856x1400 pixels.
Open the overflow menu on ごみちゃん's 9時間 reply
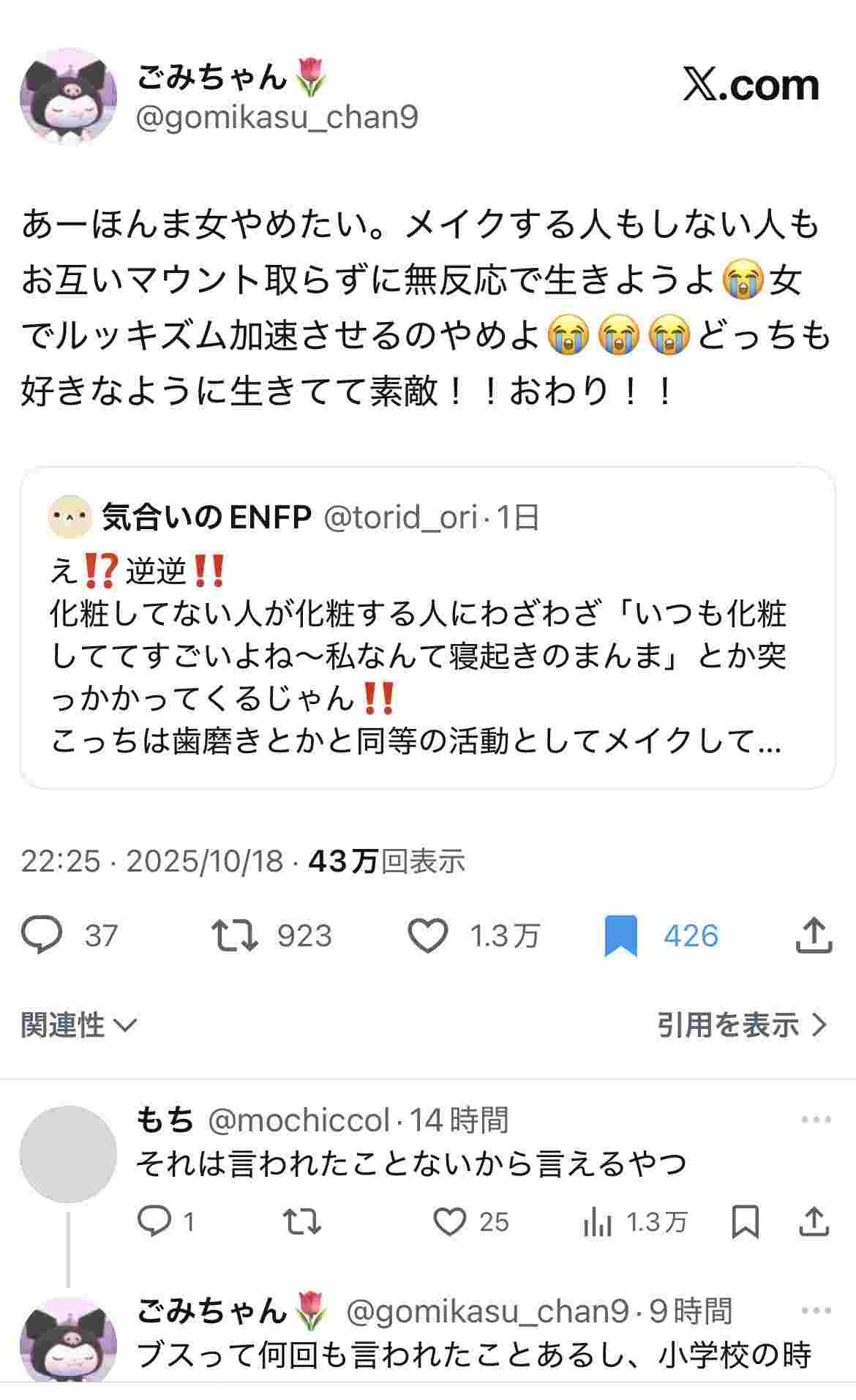(x=816, y=1311)
